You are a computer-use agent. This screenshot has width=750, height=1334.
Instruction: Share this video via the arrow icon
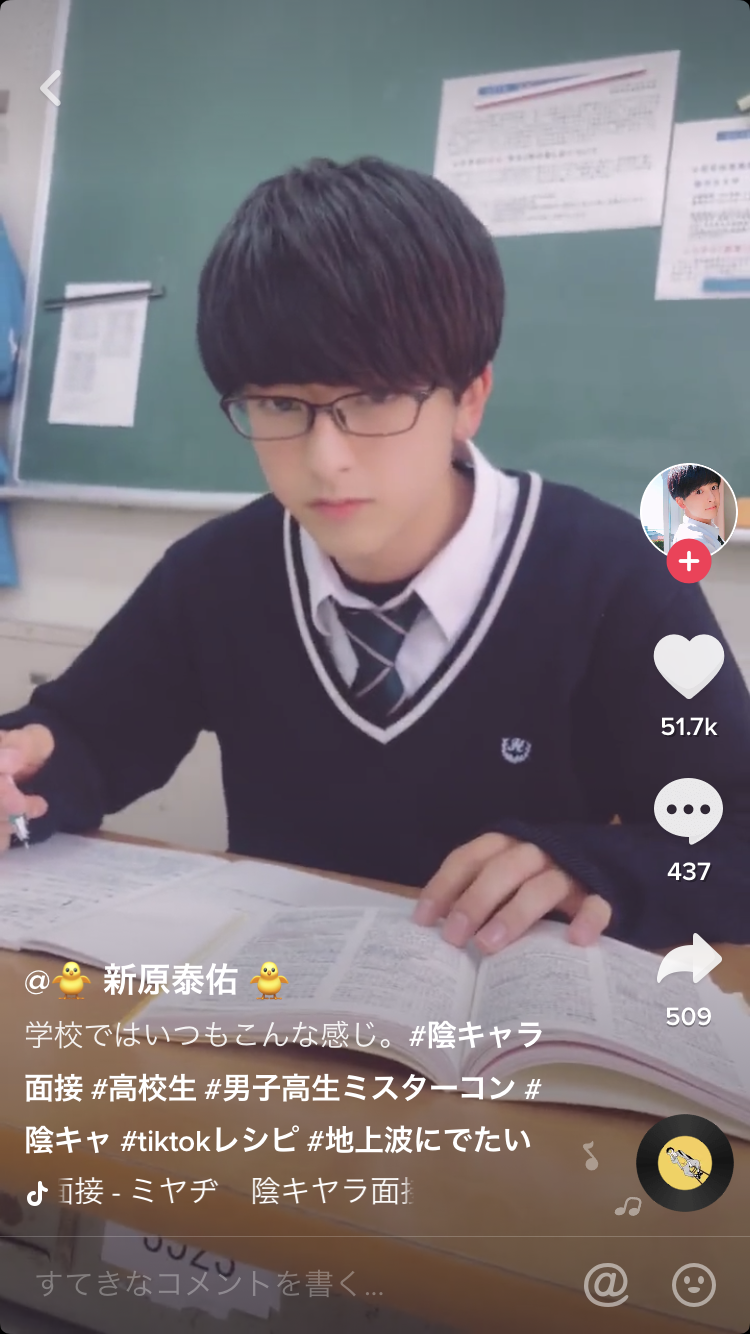688,961
